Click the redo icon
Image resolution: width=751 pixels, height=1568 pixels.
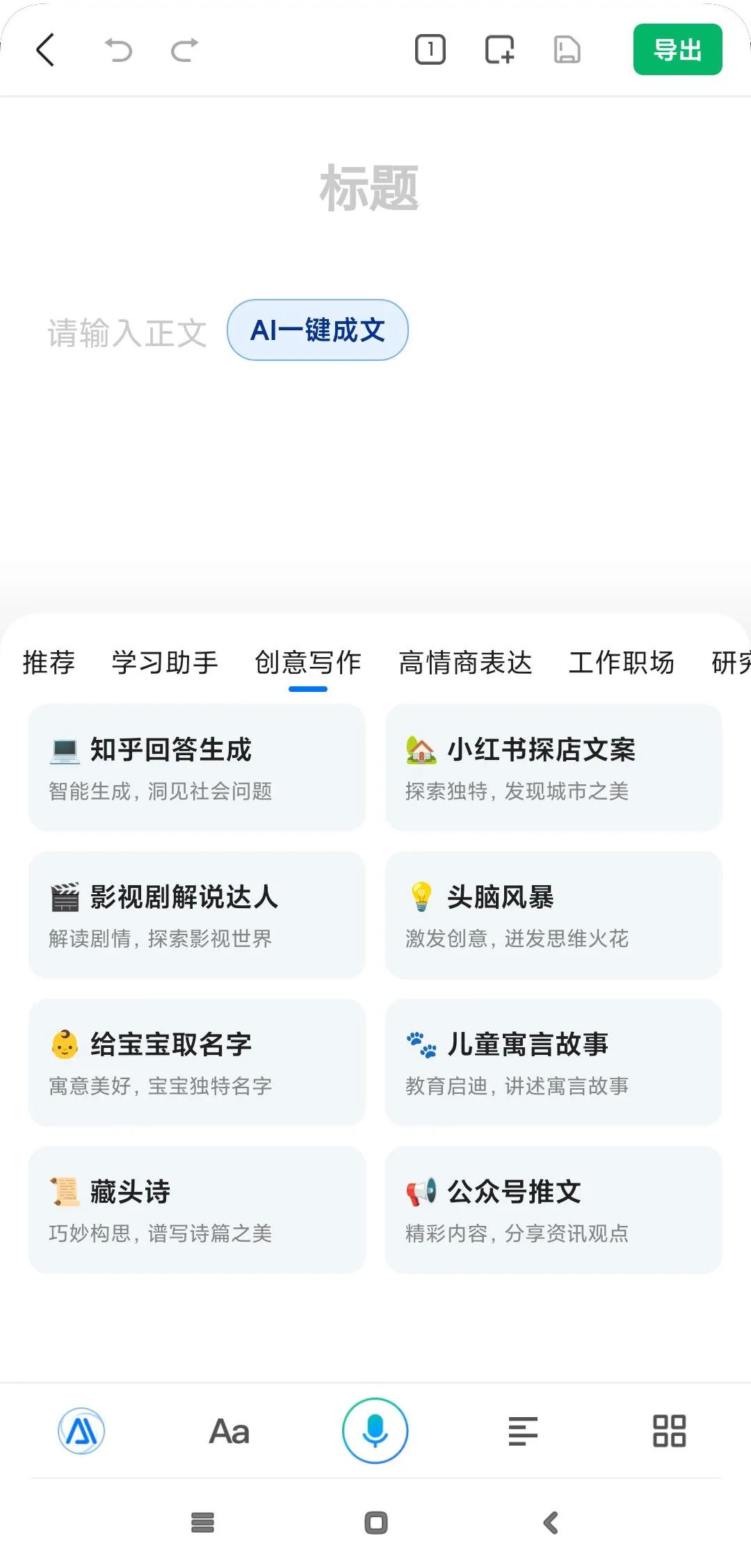(x=182, y=49)
